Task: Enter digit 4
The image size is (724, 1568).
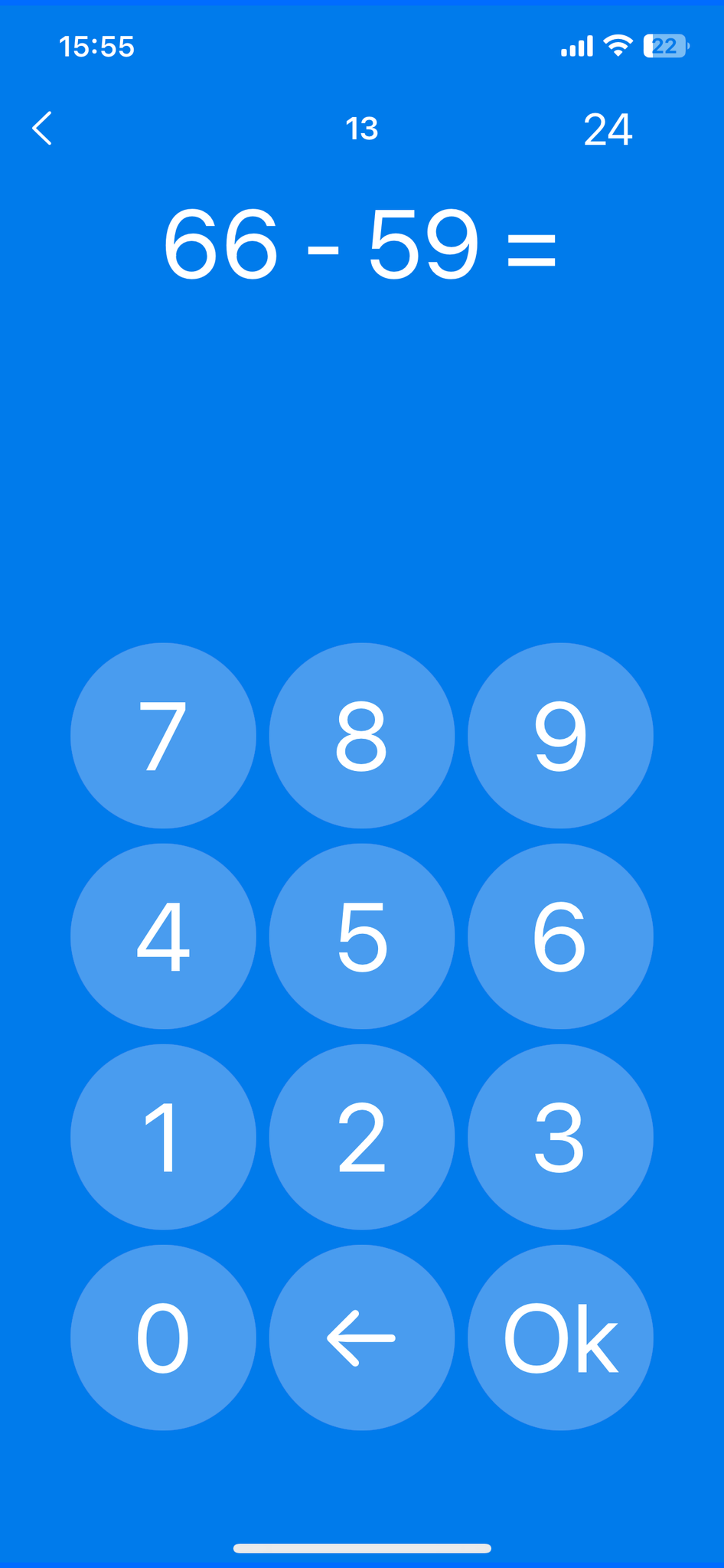Action: 163,936
